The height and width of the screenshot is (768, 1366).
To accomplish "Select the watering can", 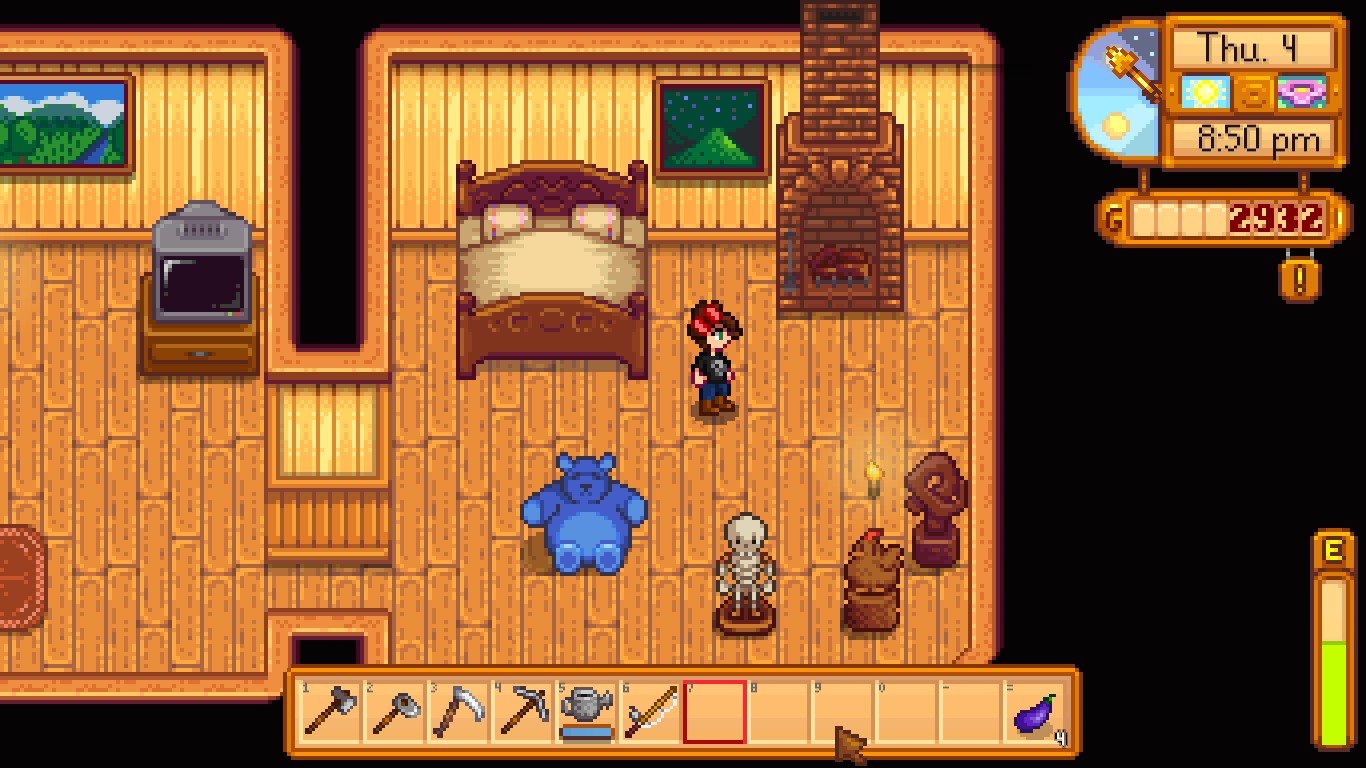I will click(x=586, y=710).
